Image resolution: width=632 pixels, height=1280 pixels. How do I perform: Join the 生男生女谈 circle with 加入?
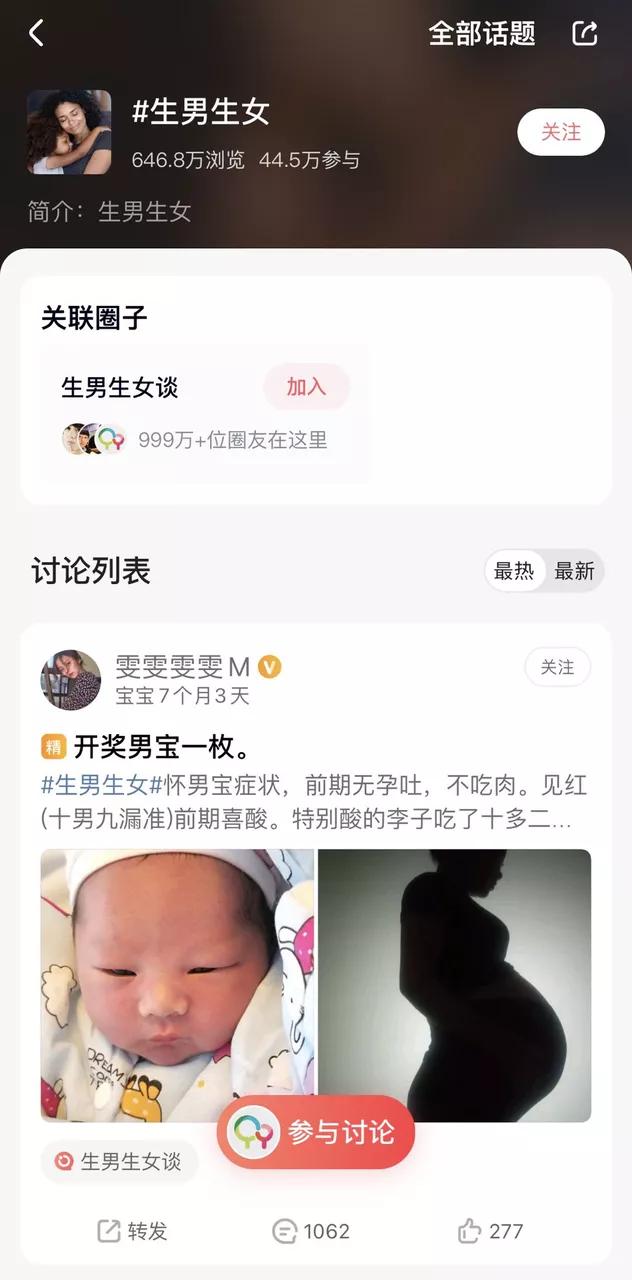point(306,387)
